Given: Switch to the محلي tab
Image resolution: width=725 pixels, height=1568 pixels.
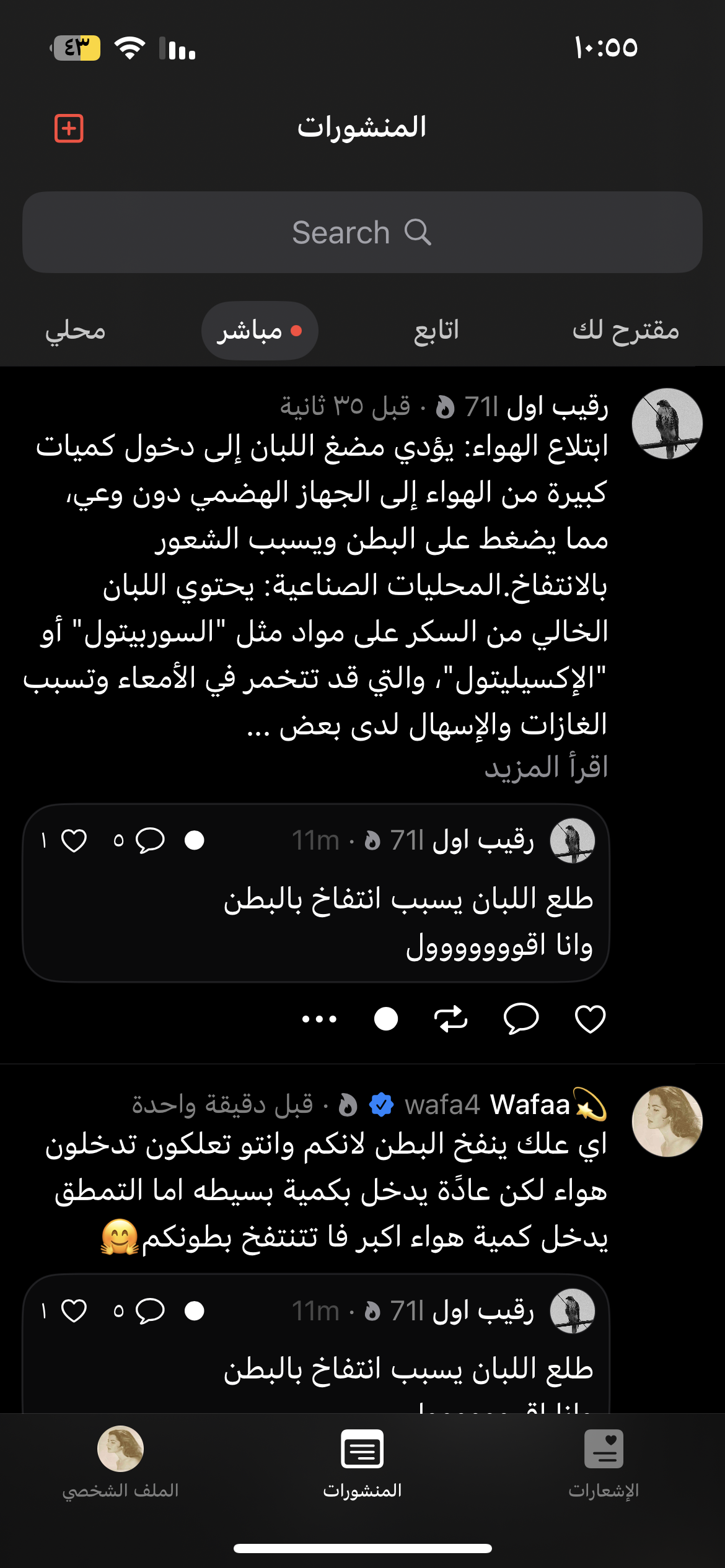Looking at the screenshot, I should coord(76,331).
